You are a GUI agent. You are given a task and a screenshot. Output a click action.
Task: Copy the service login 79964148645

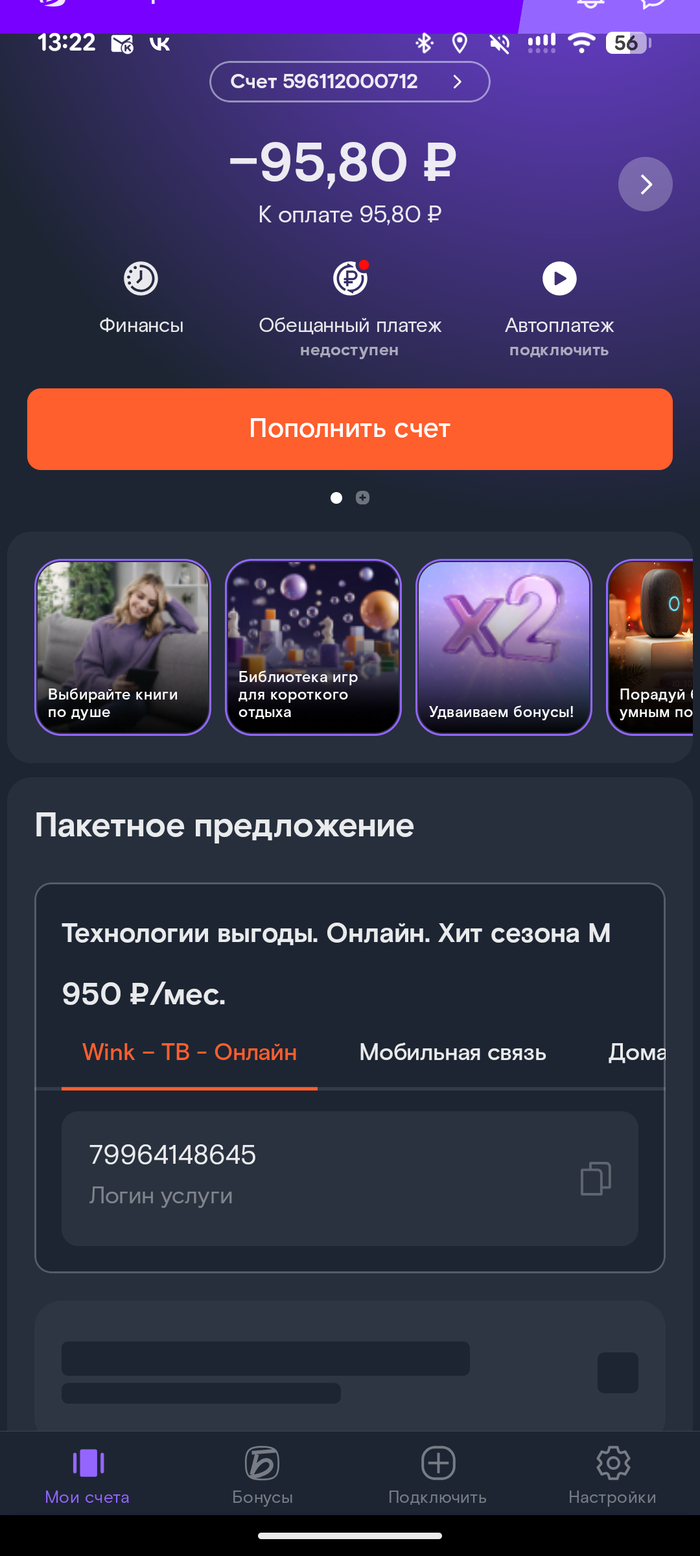point(595,1178)
